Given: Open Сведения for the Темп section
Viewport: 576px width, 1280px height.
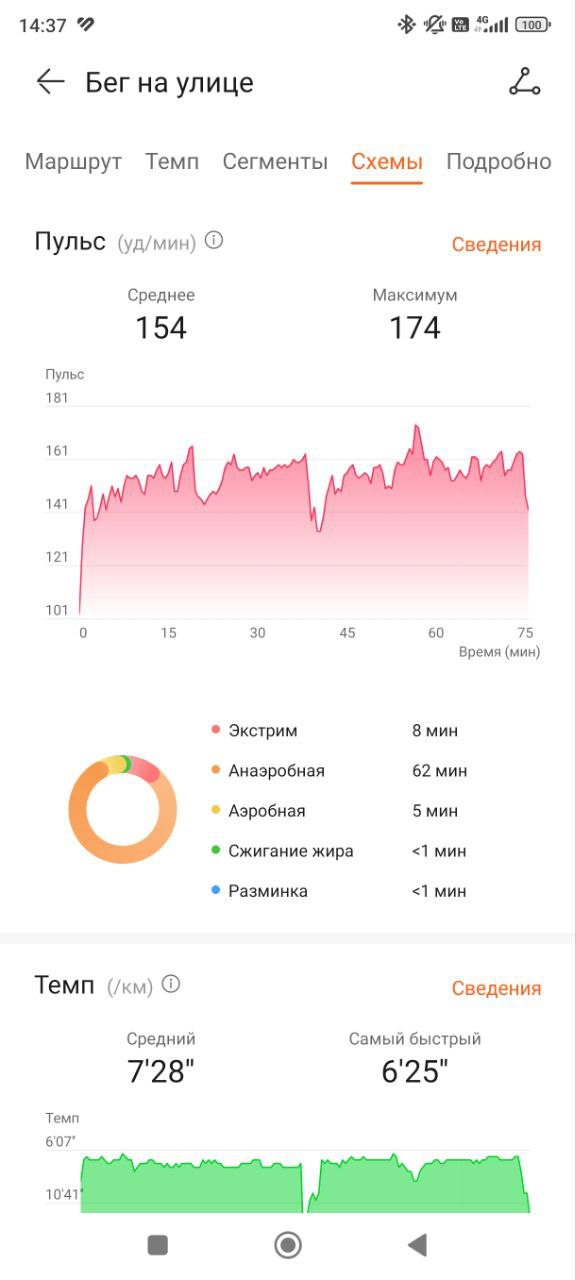Looking at the screenshot, I should (496, 988).
